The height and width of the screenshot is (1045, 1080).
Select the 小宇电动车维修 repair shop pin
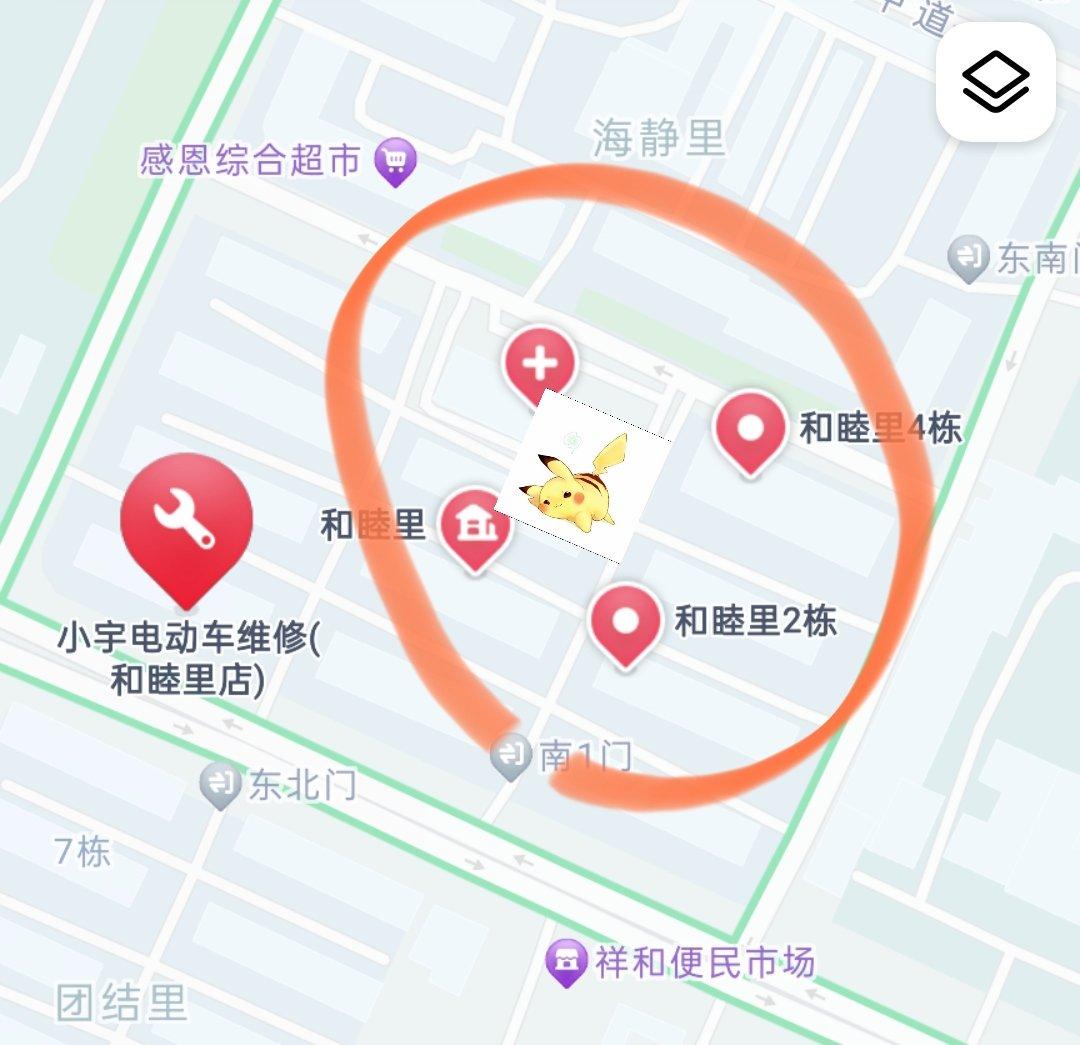click(x=186, y=522)
